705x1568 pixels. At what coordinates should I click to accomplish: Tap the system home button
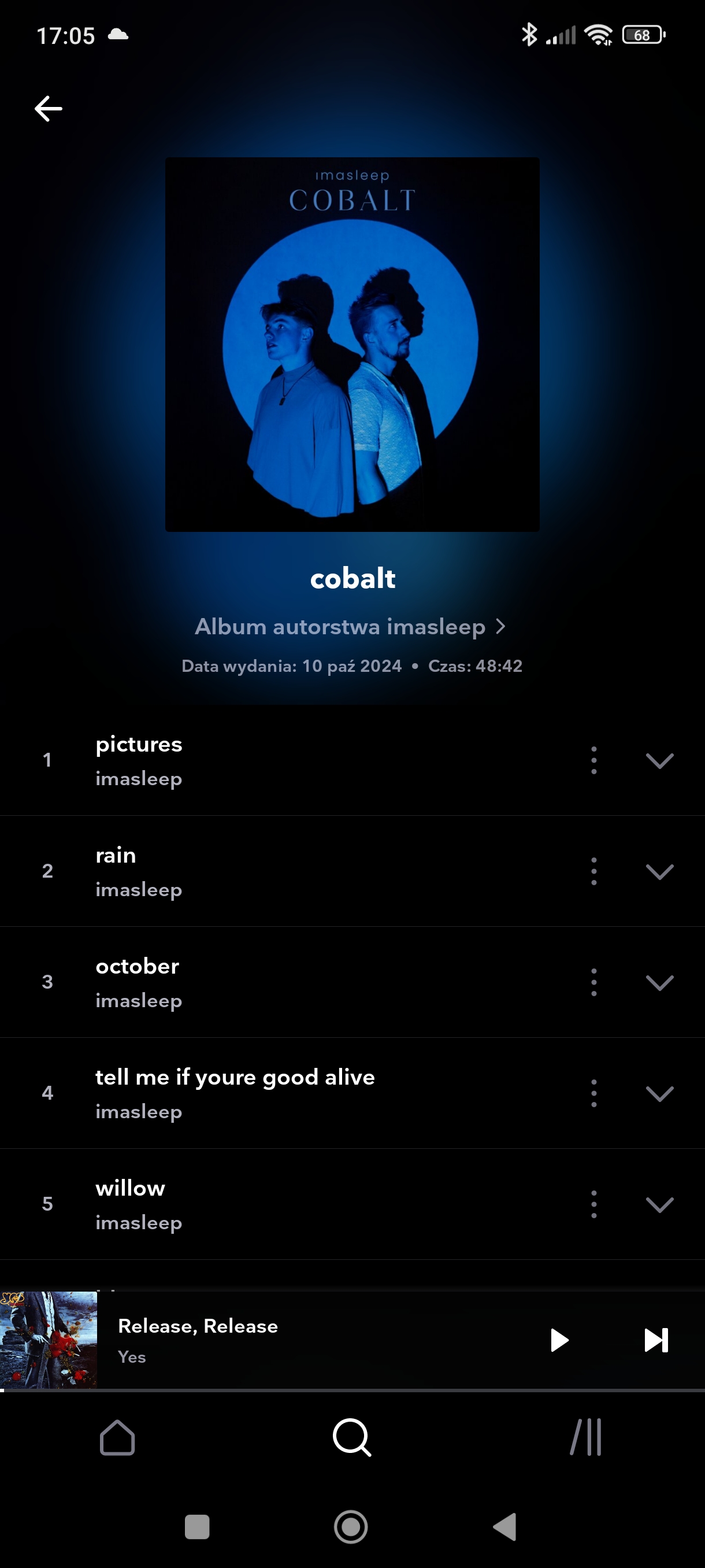(351, 1526)
